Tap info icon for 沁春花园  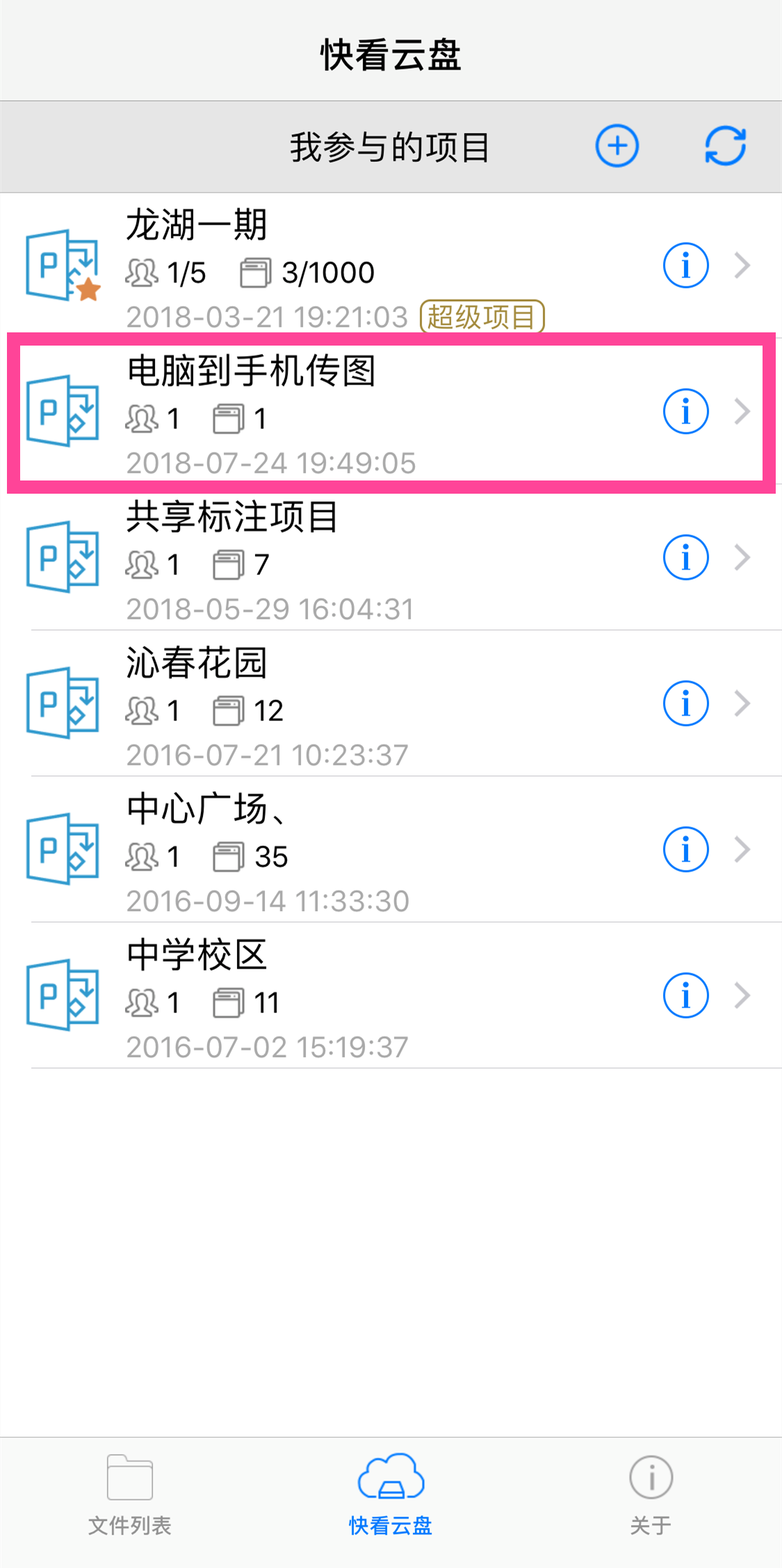coord(685,704)
